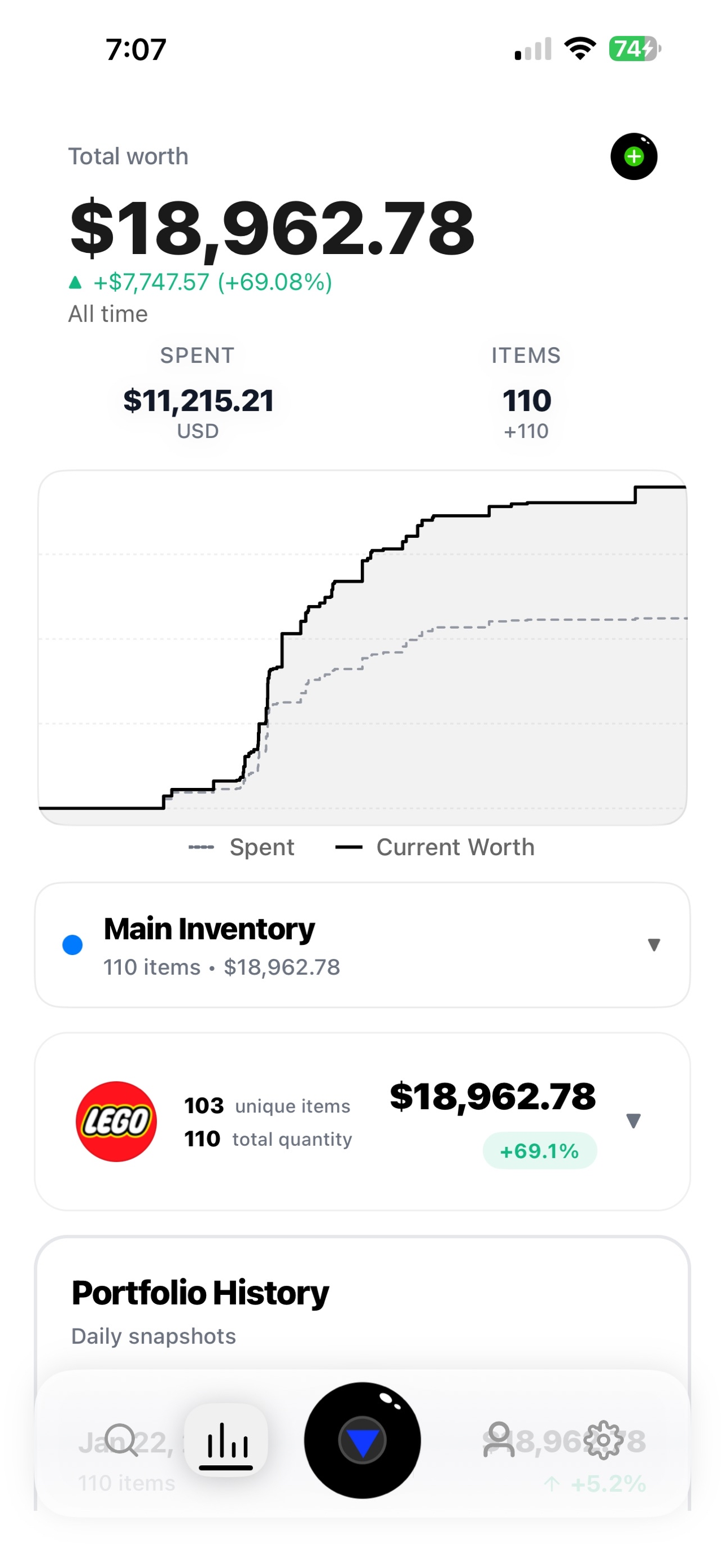The width and height of the screenshot is (725, 1568).
Task: Select the bar chart statistics icon
Action: 226,1439
